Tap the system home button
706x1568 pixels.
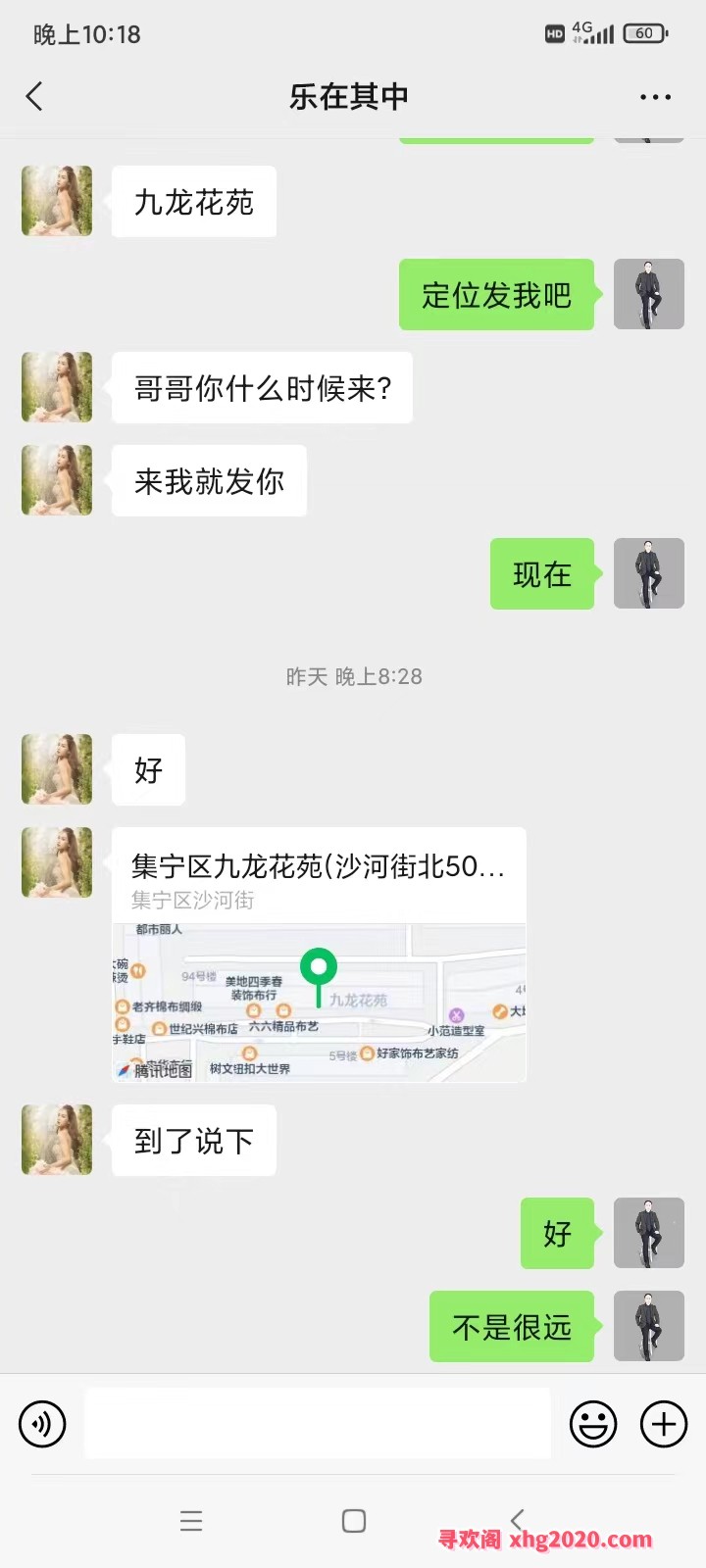tap(353, 1520)
